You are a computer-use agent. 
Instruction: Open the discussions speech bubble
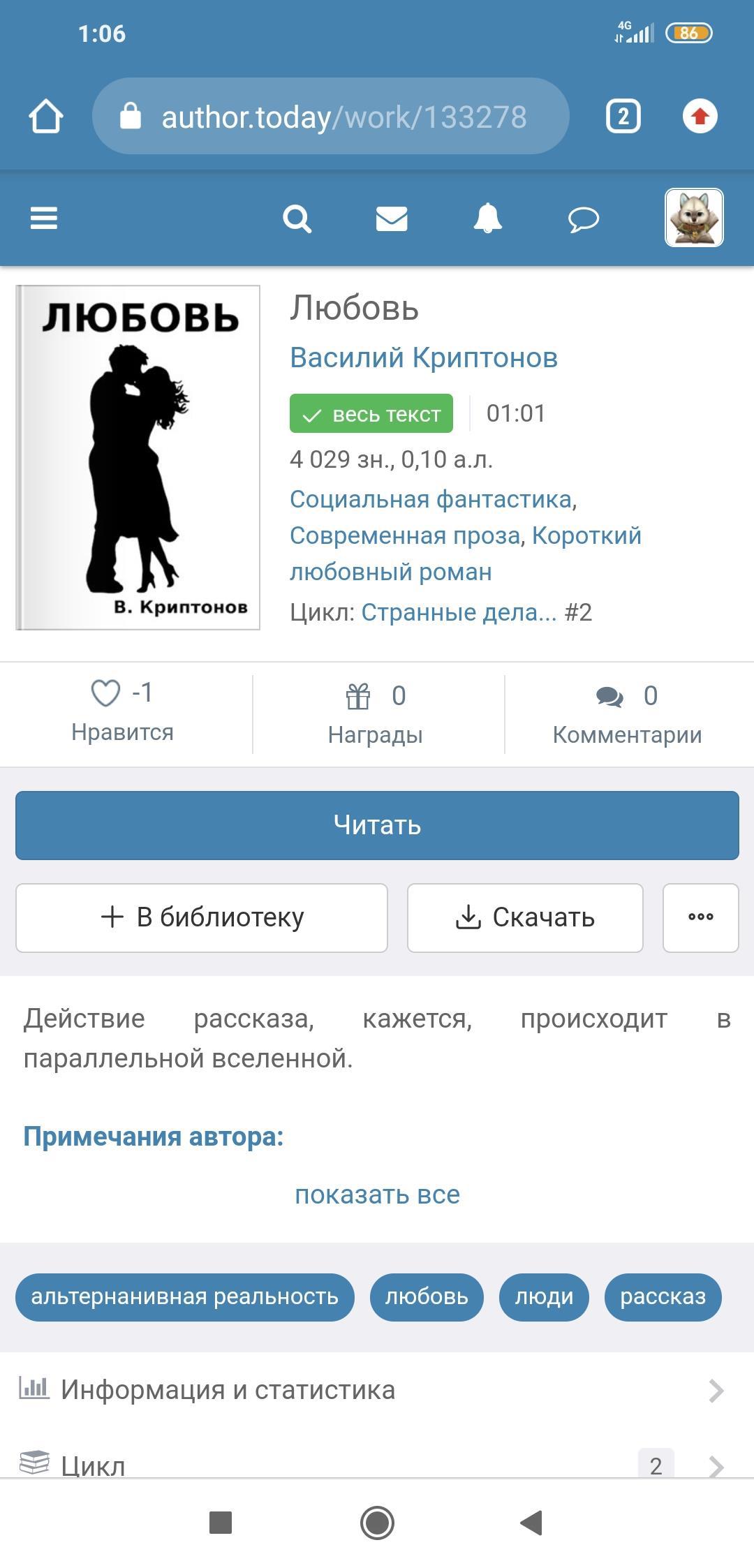click(584, 219)
